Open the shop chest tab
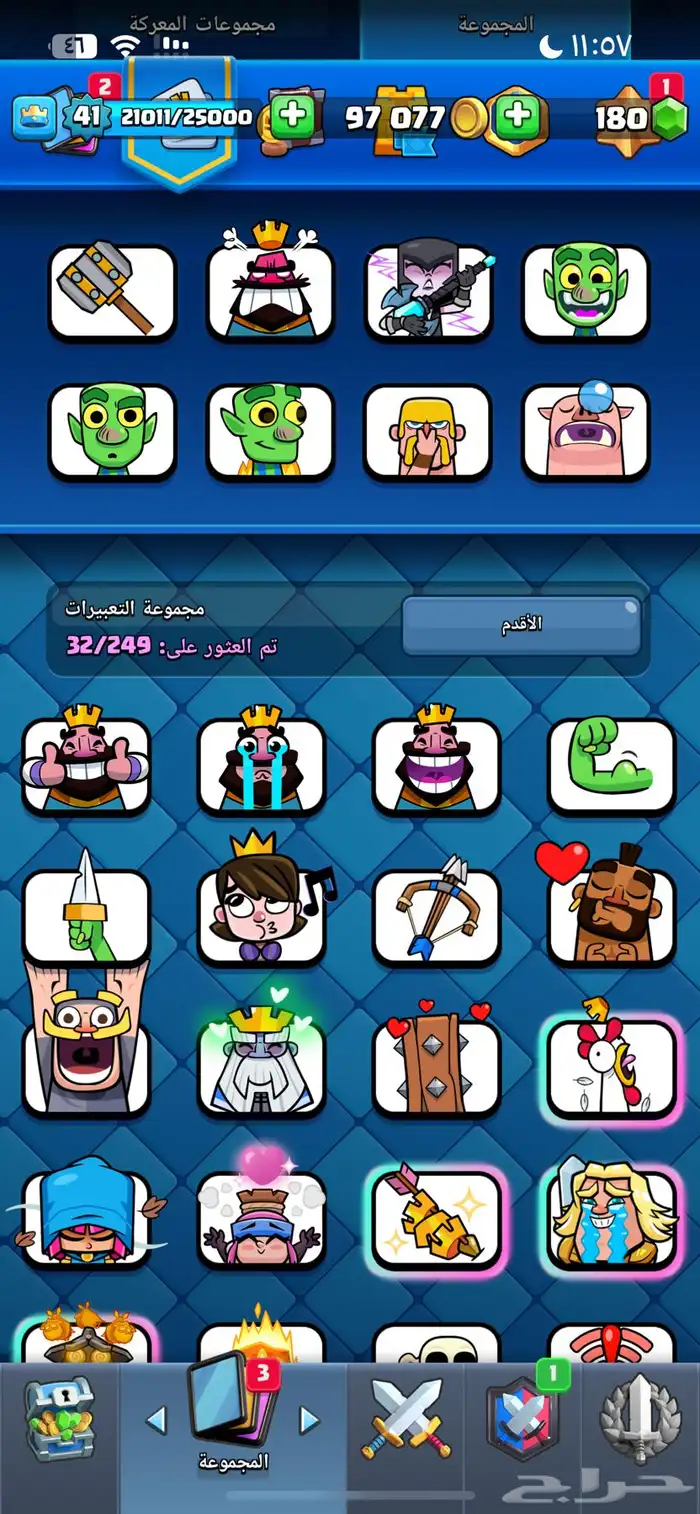The height and width of the screenshot is (1514, 700). click(60, 1419)
